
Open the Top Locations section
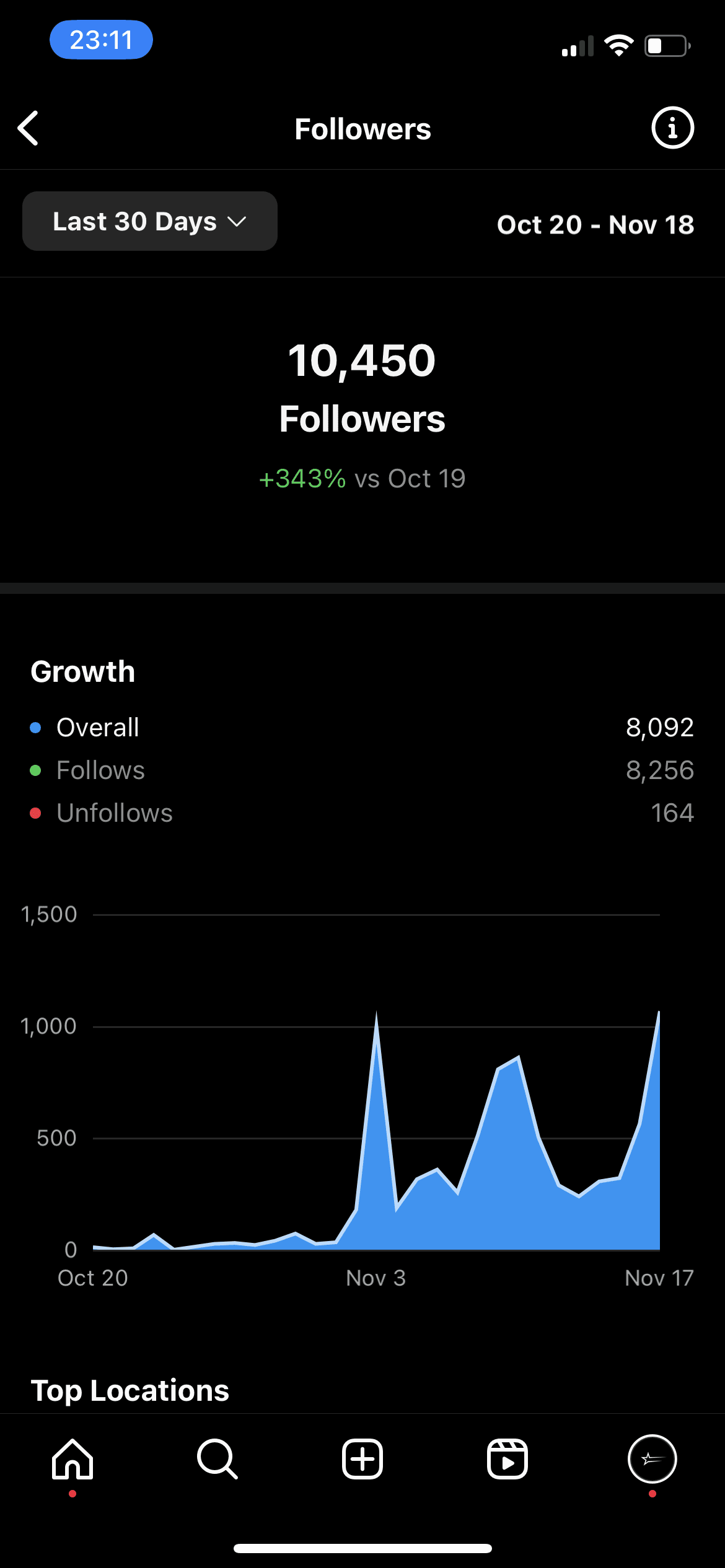click(x=131, y=1389)
